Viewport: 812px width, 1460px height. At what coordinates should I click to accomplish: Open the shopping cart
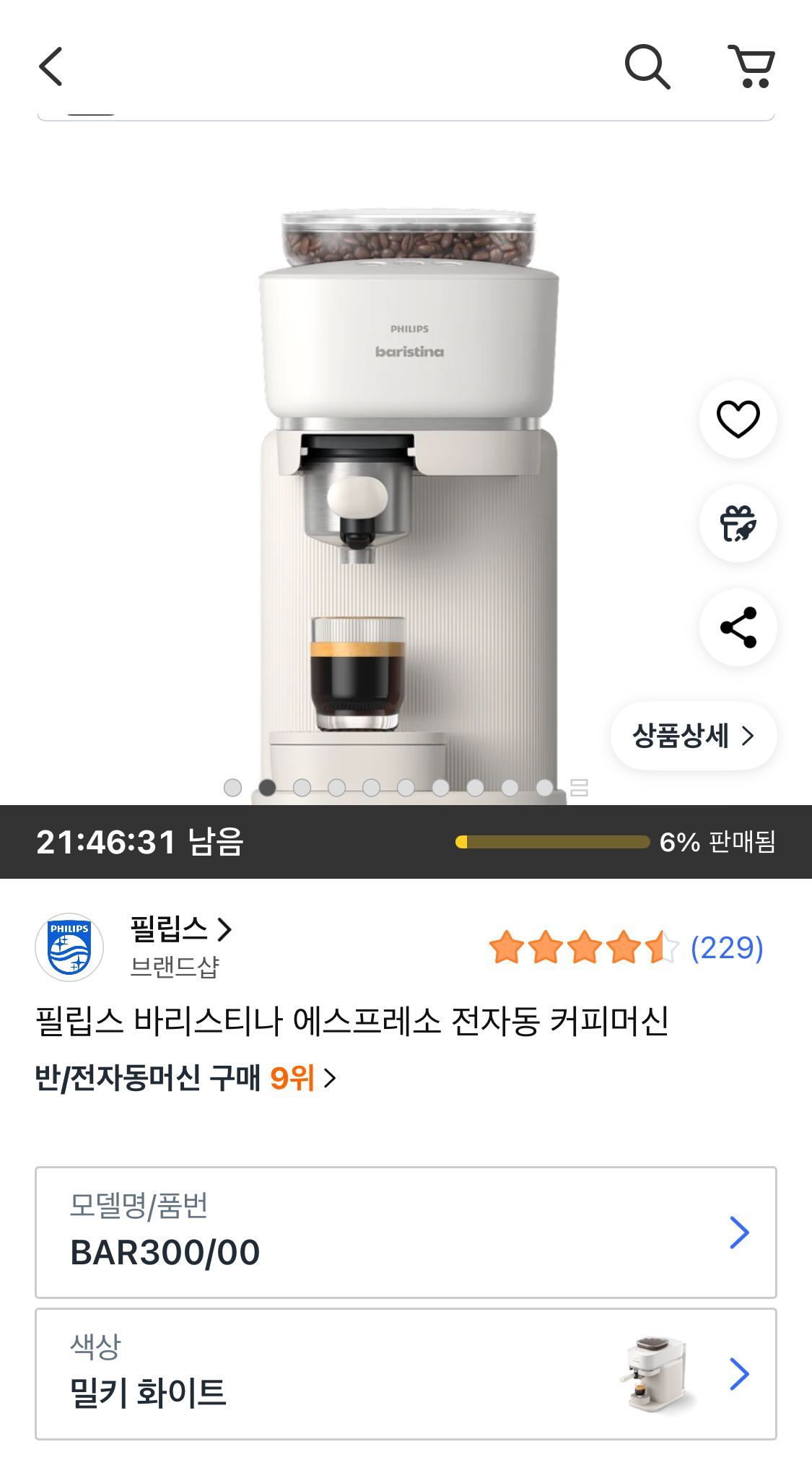(751, 66)
